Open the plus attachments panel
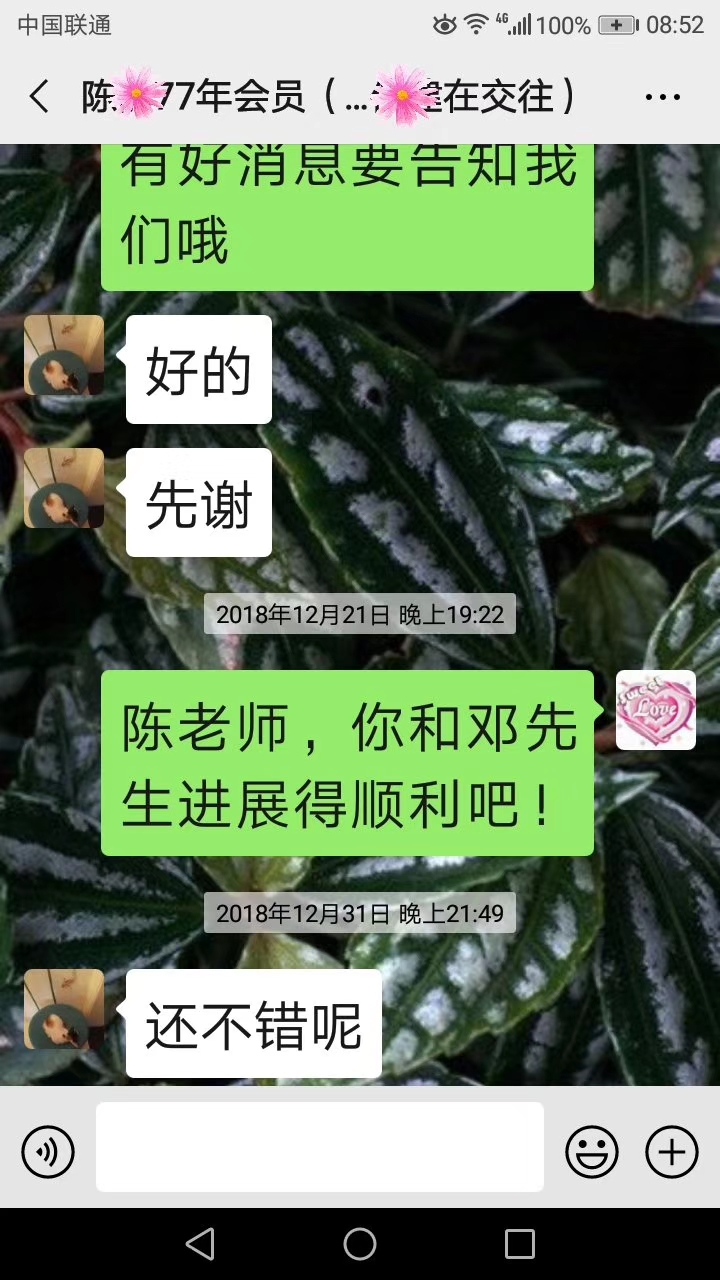 (671, 1152)
